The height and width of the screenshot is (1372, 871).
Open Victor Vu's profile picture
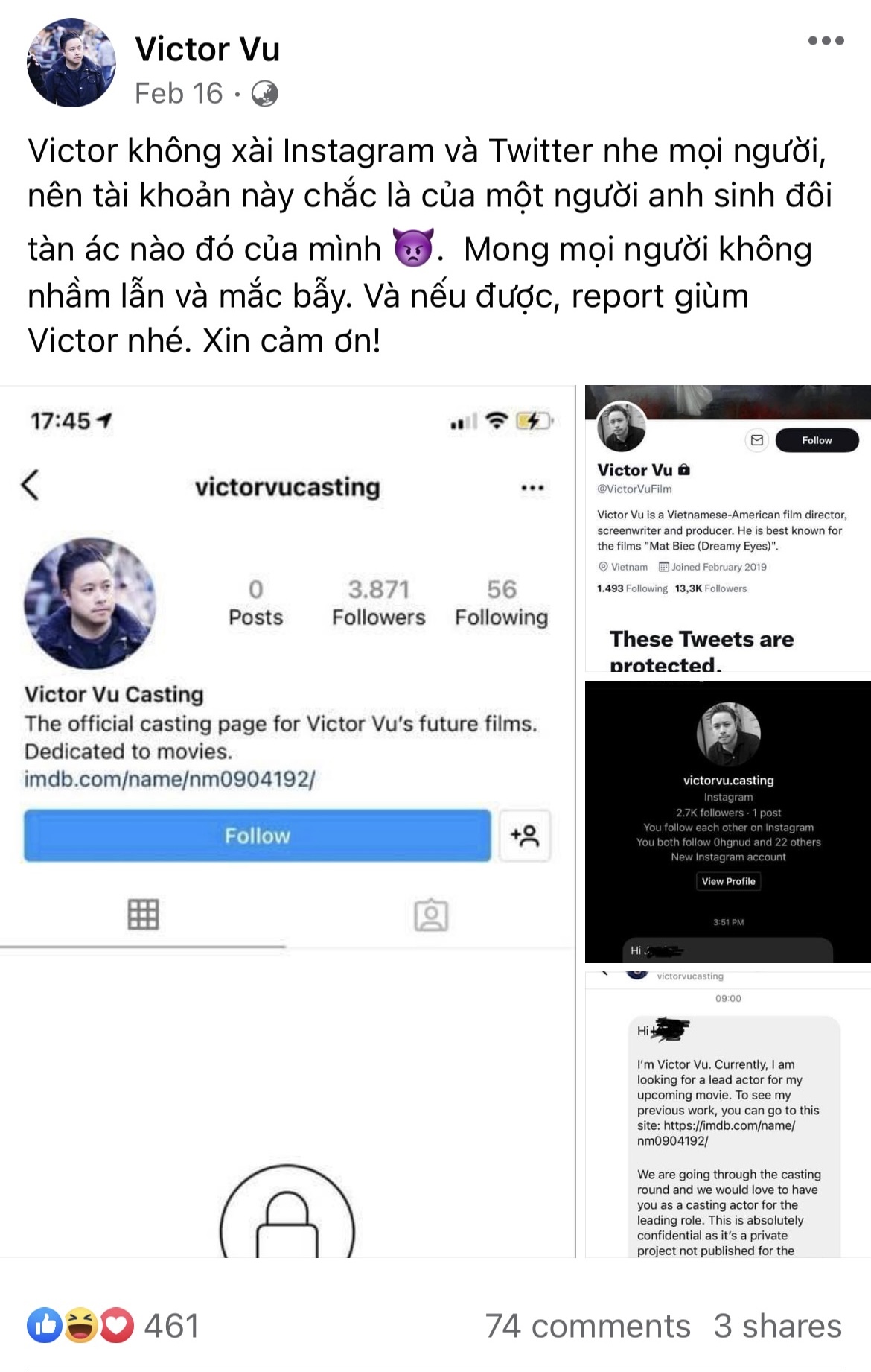pyautogui.click(x=71, y=63)
